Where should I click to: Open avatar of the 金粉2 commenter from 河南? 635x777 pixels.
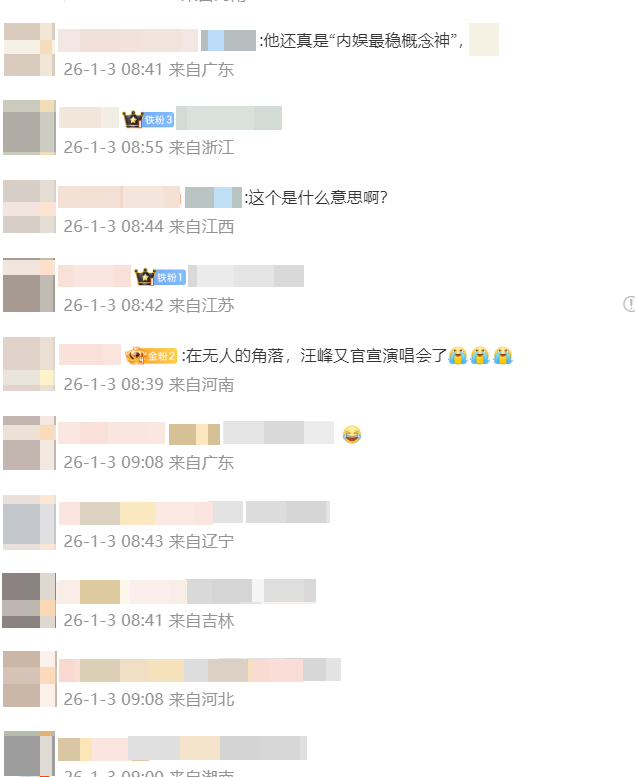(29, 363)
